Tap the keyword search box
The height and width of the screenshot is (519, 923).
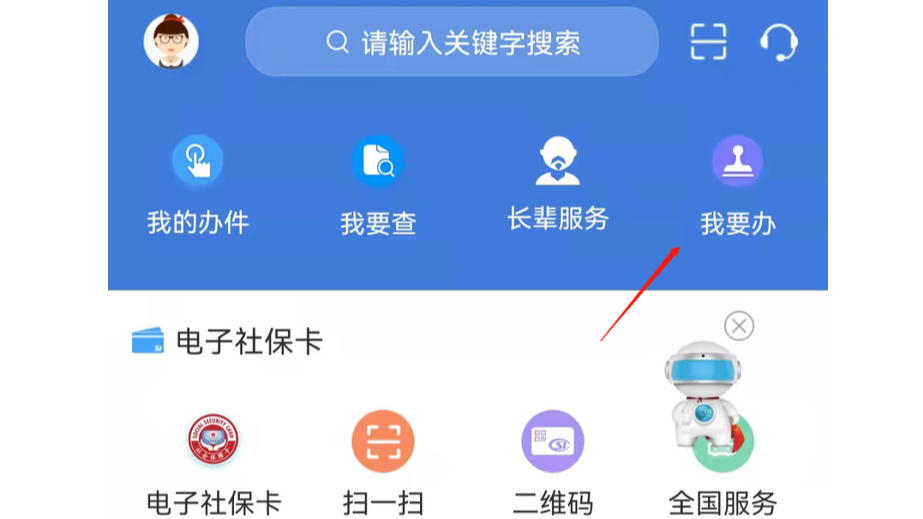[x=452, y=42]
